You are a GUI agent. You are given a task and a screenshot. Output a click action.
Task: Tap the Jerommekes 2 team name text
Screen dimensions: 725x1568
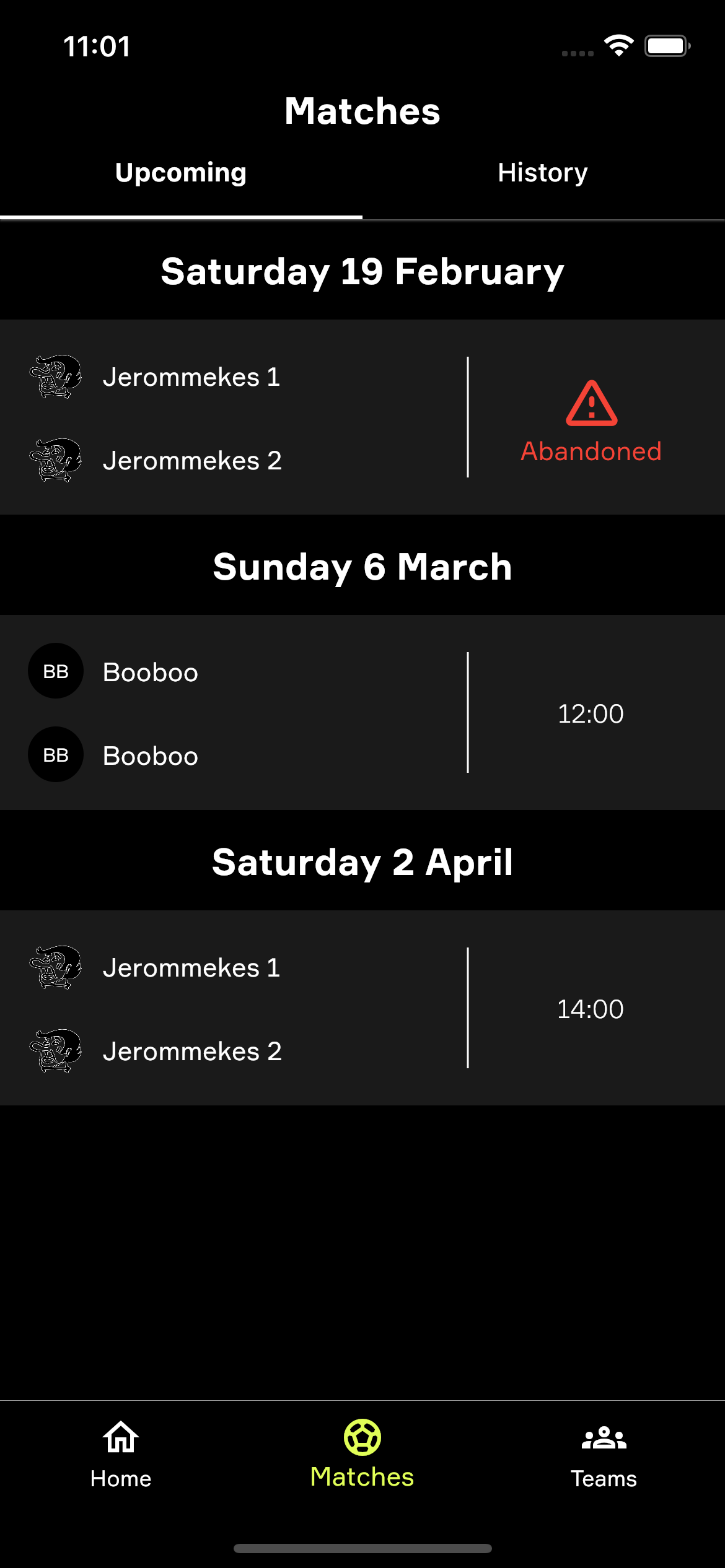coord(194,460)
